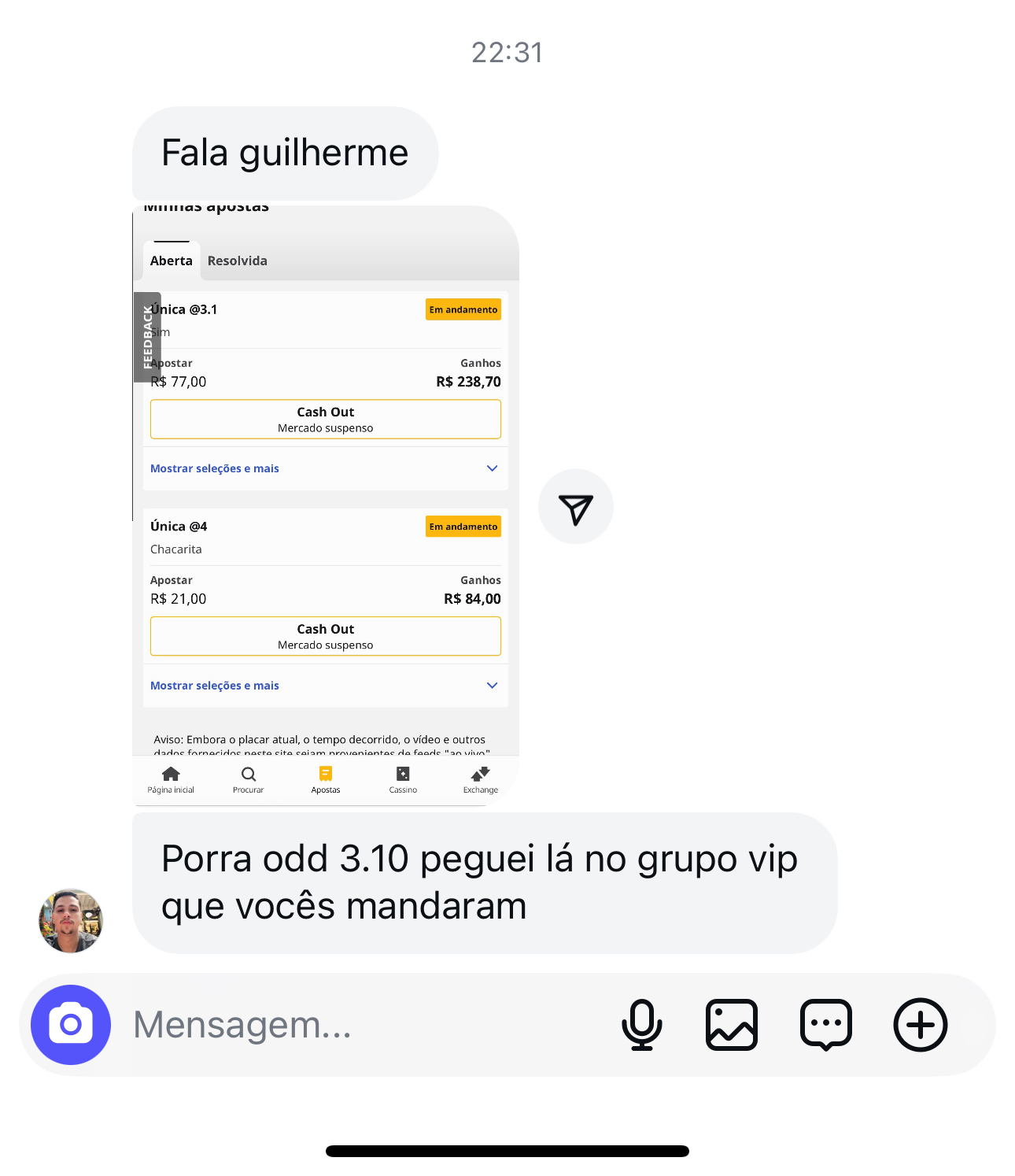Record a voice message with the microphone

[642, 1025]
